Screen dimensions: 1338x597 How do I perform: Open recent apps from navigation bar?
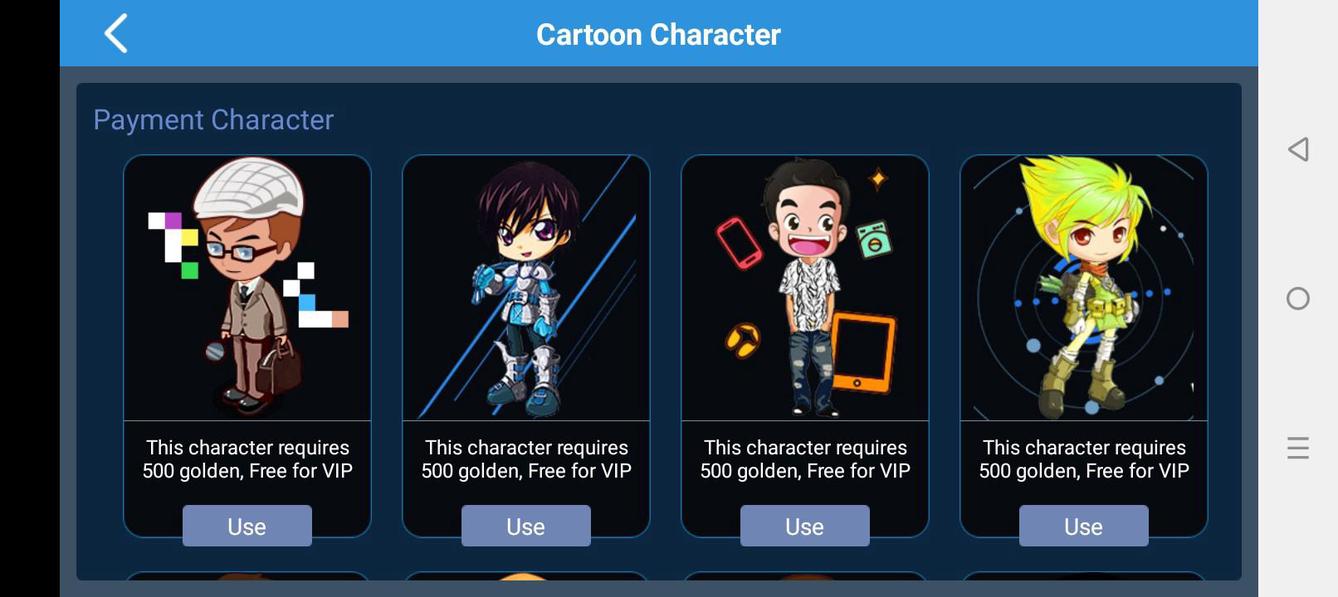click(1298, 448)
